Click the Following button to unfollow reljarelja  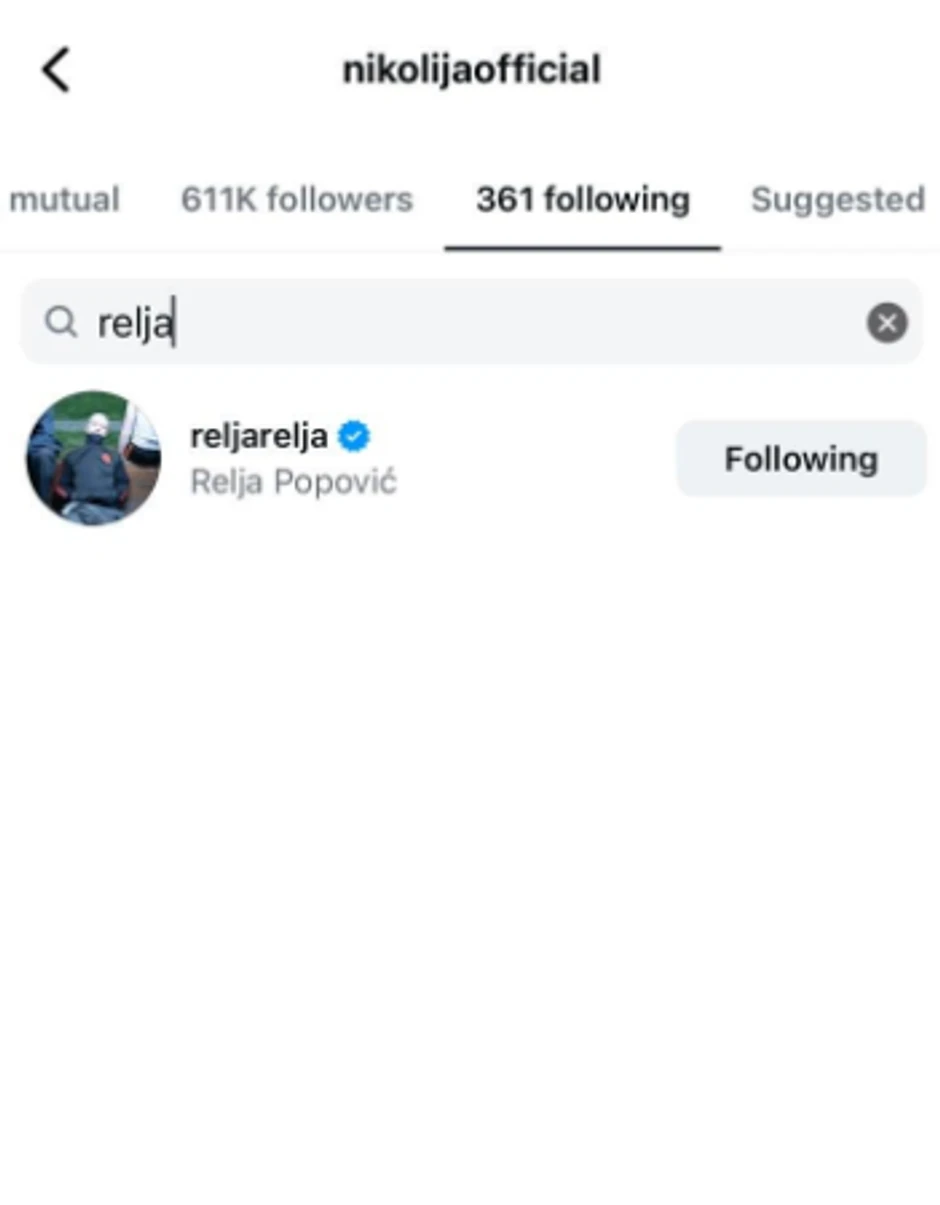click(799, 458)
